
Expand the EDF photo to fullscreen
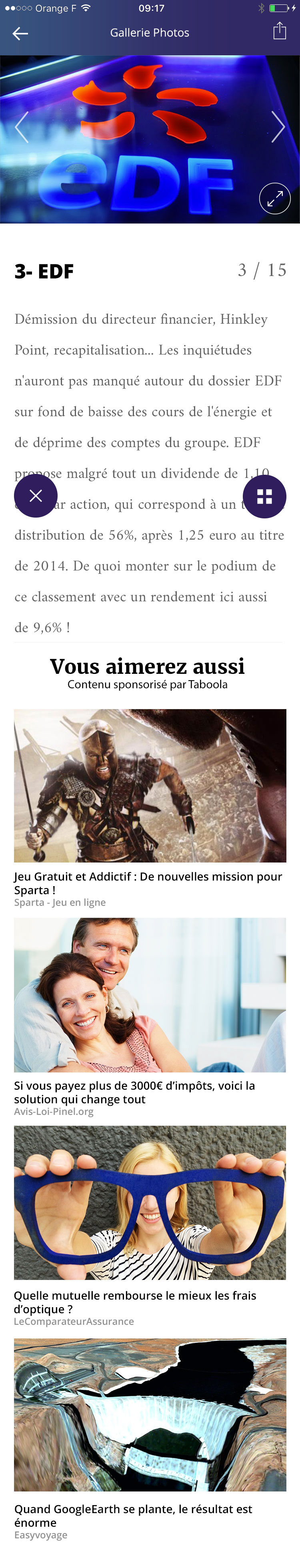tap(274, 198)
